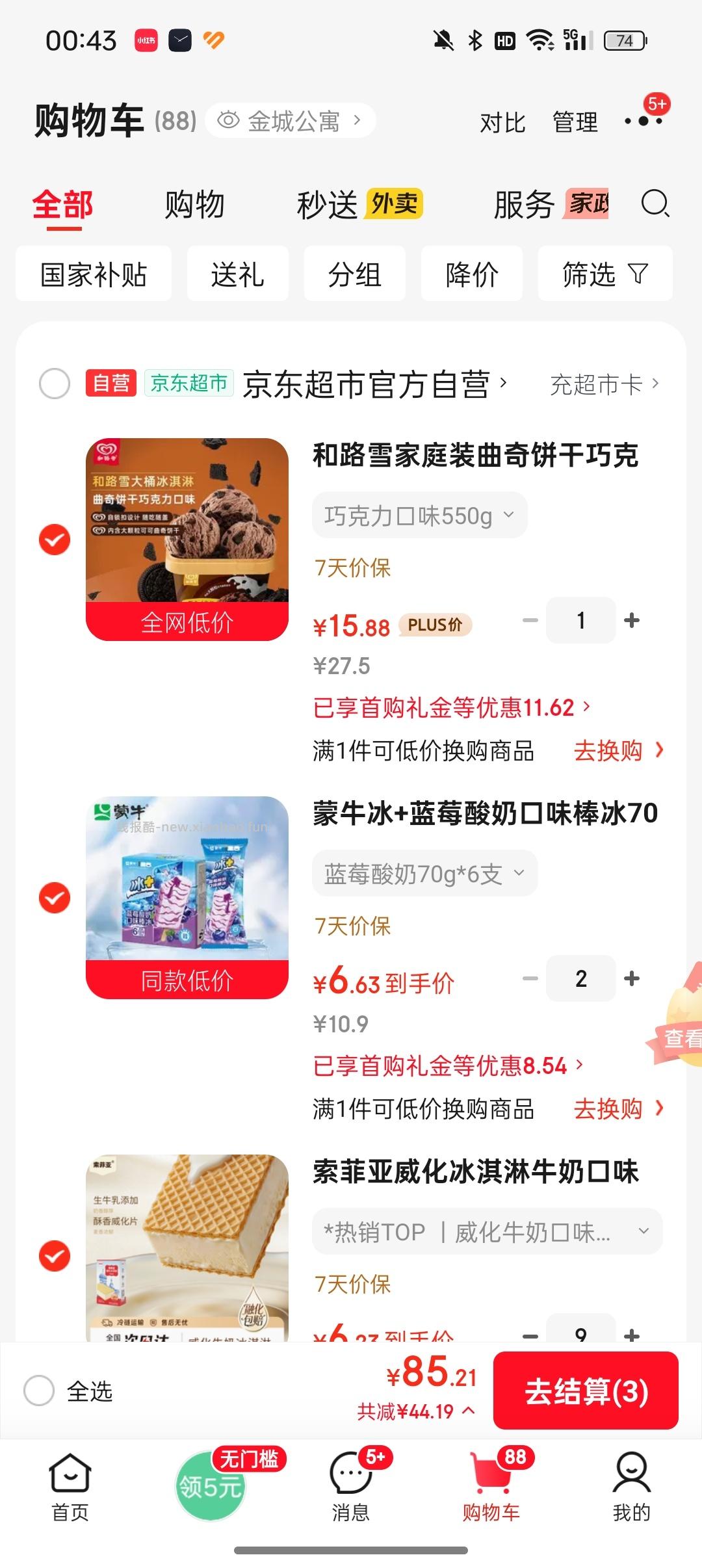Open the 巧克力口味550g spec selector
The height and width of the screenshot is (1568, 702).
(x=419, y=514)
